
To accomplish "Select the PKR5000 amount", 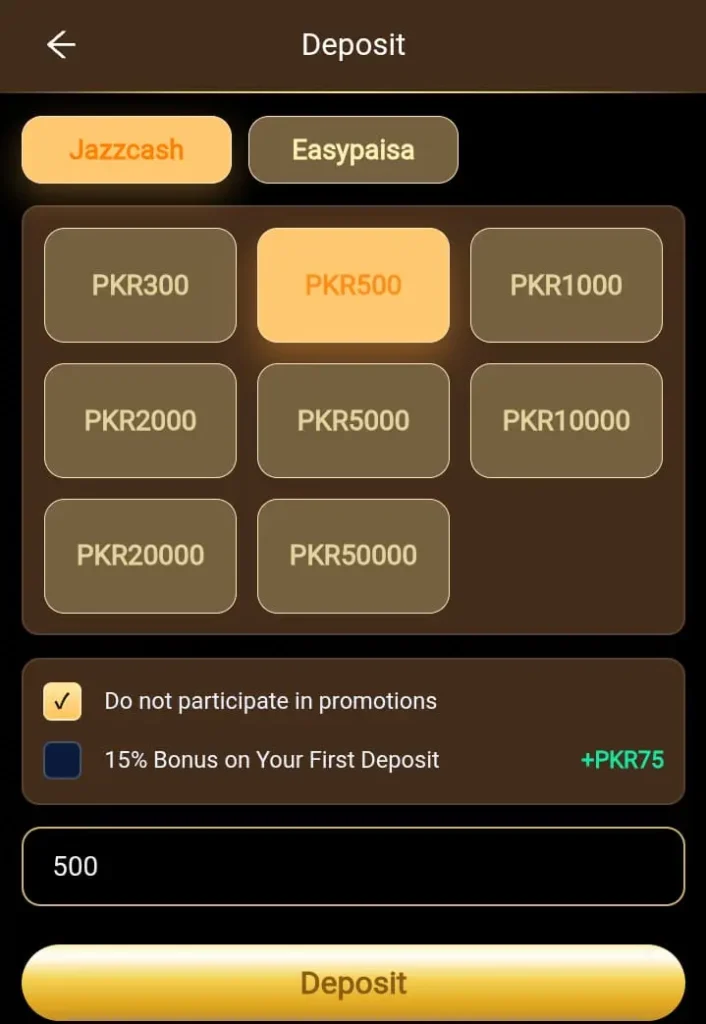I will [353, 420].
